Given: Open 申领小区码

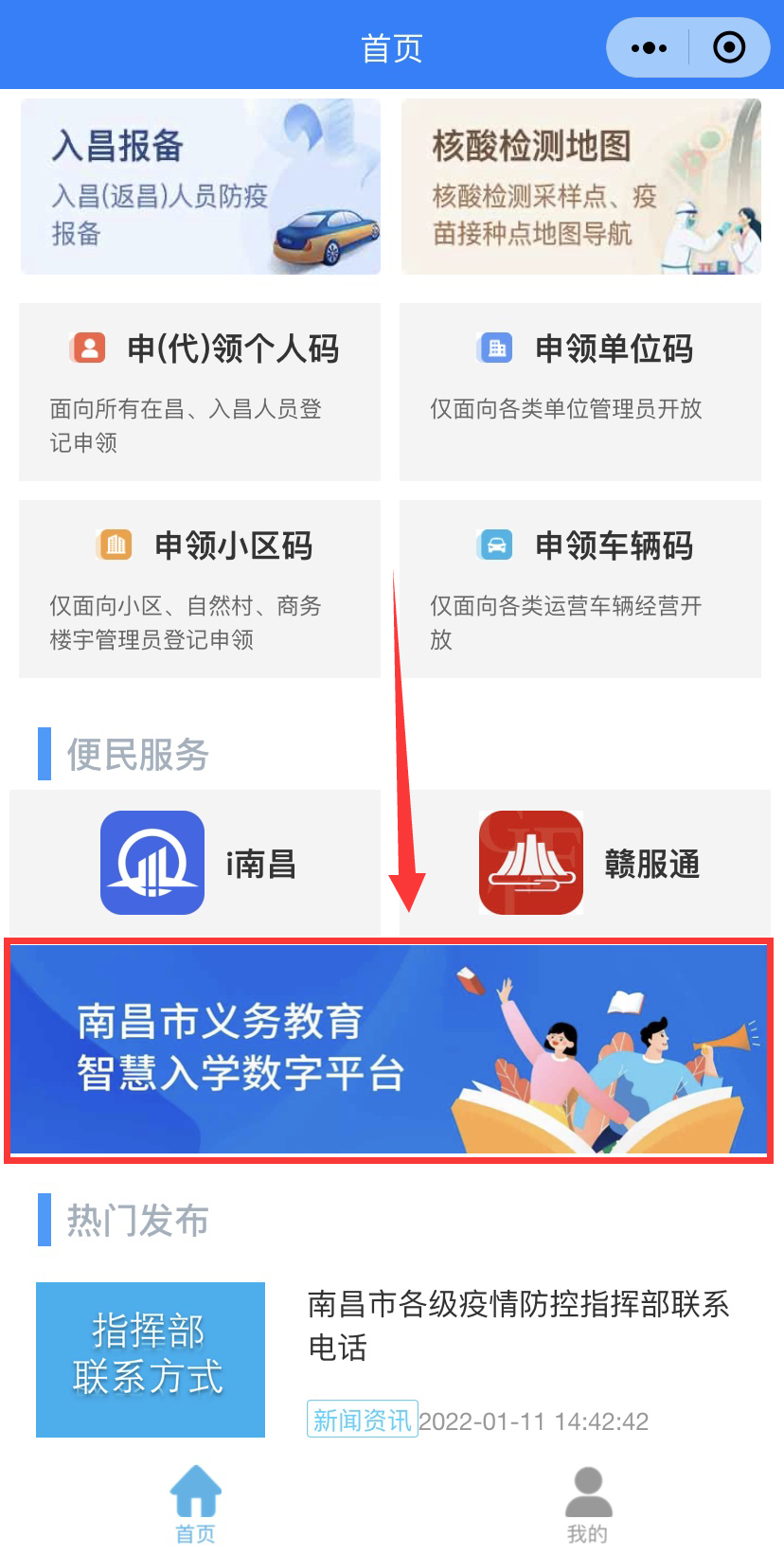Looking at the screenshot, I should coord(200,589).
